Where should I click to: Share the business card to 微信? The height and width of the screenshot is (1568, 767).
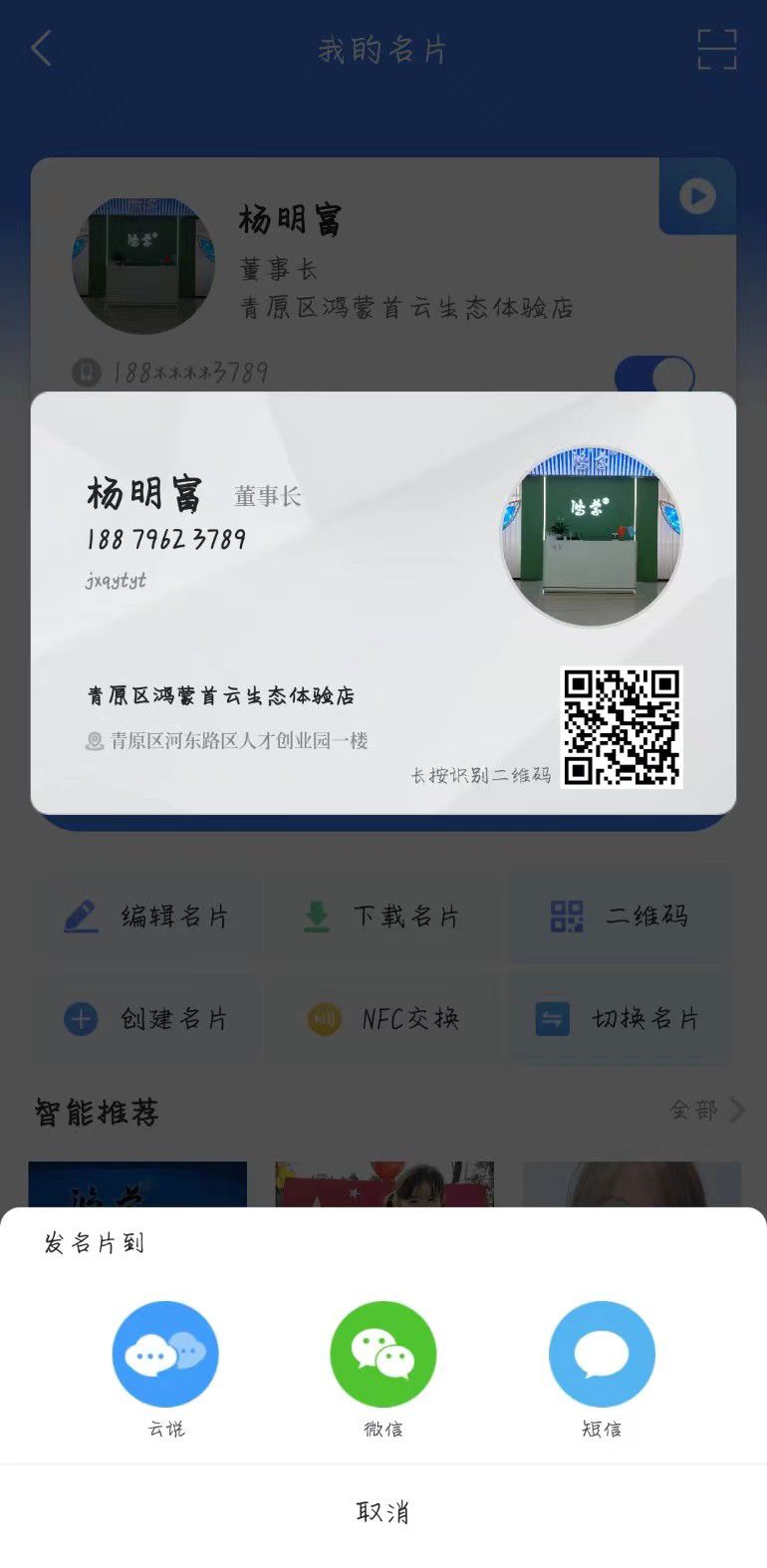[383, 1354]
